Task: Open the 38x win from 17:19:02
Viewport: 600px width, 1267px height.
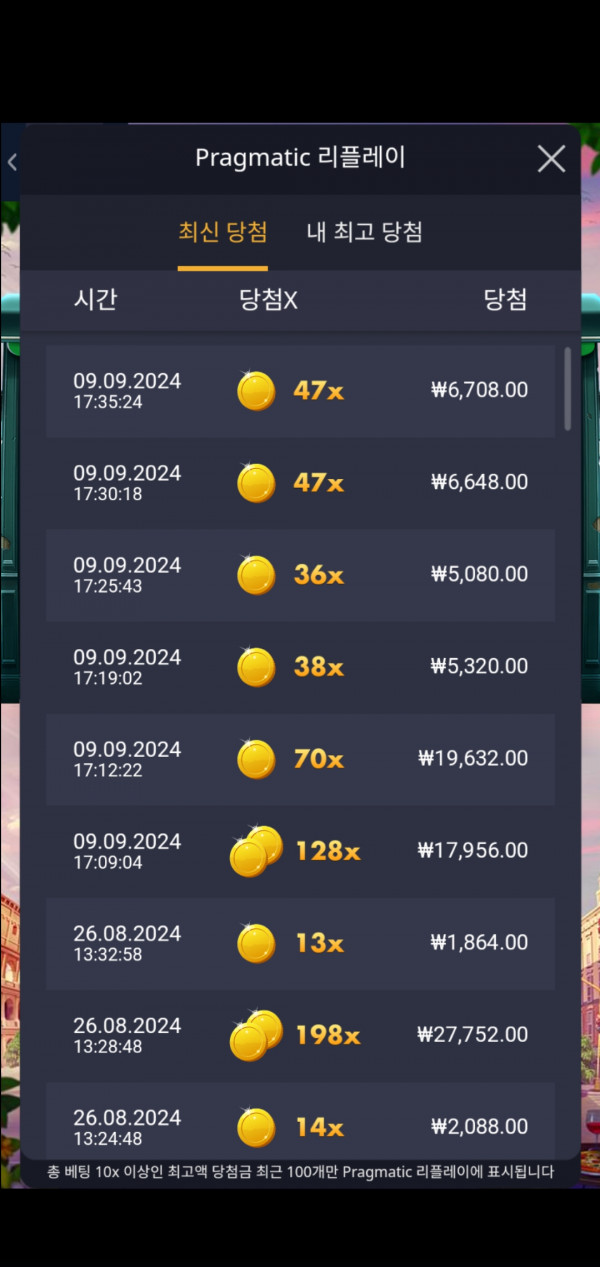Action: [x=300, y=667]
